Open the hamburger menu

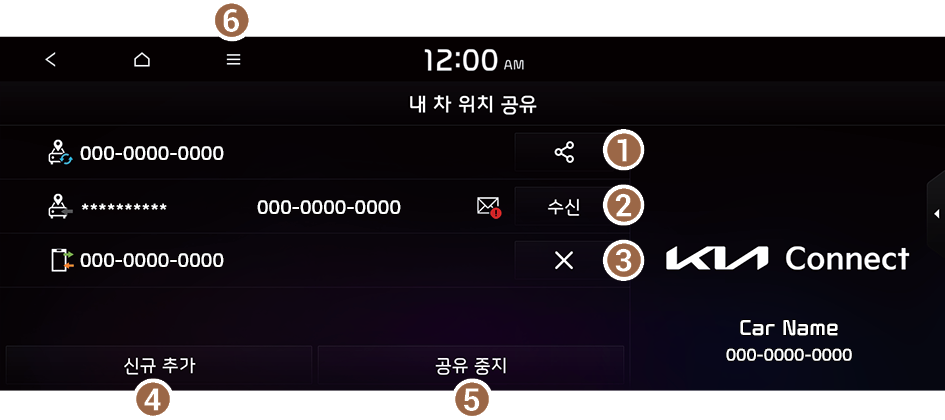point(233,60)
